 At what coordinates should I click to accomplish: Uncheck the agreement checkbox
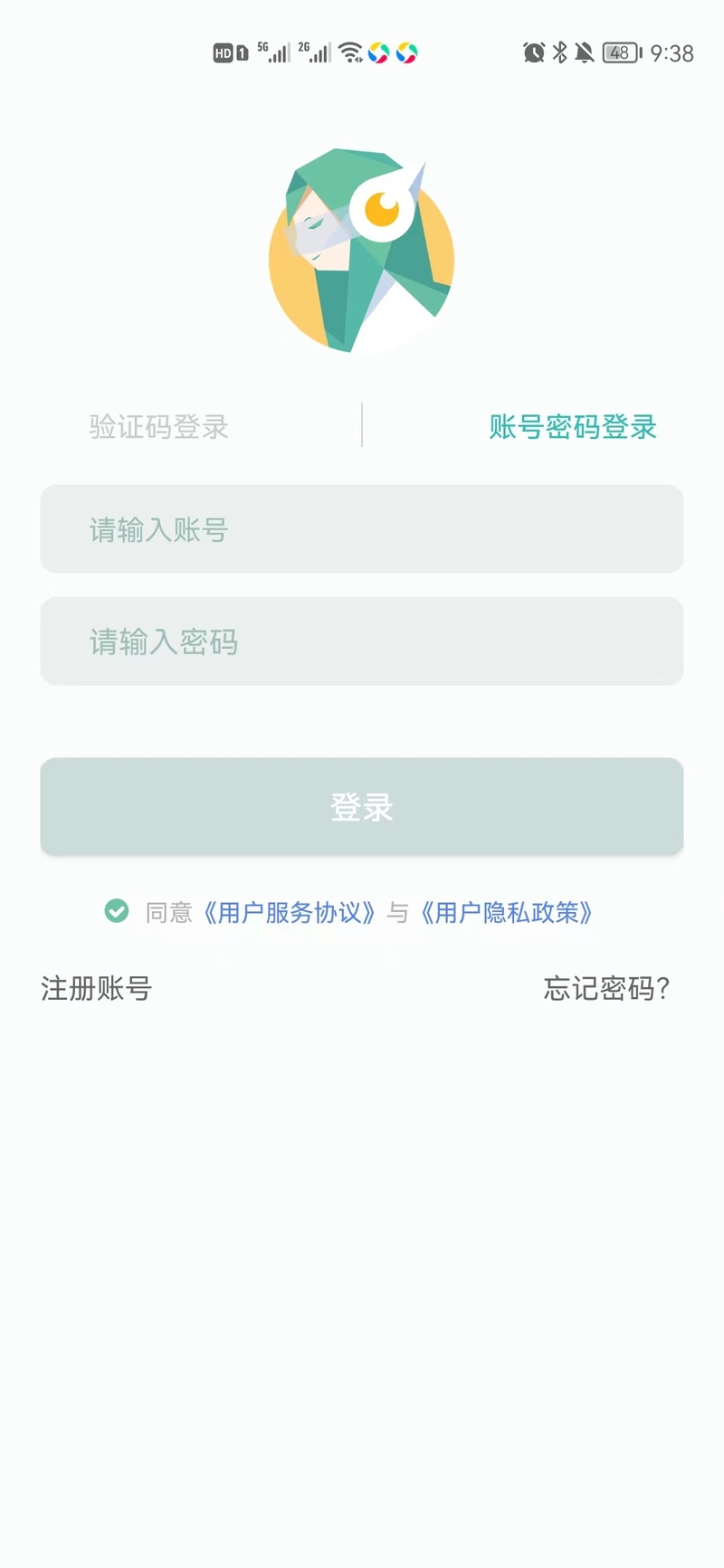117,911
